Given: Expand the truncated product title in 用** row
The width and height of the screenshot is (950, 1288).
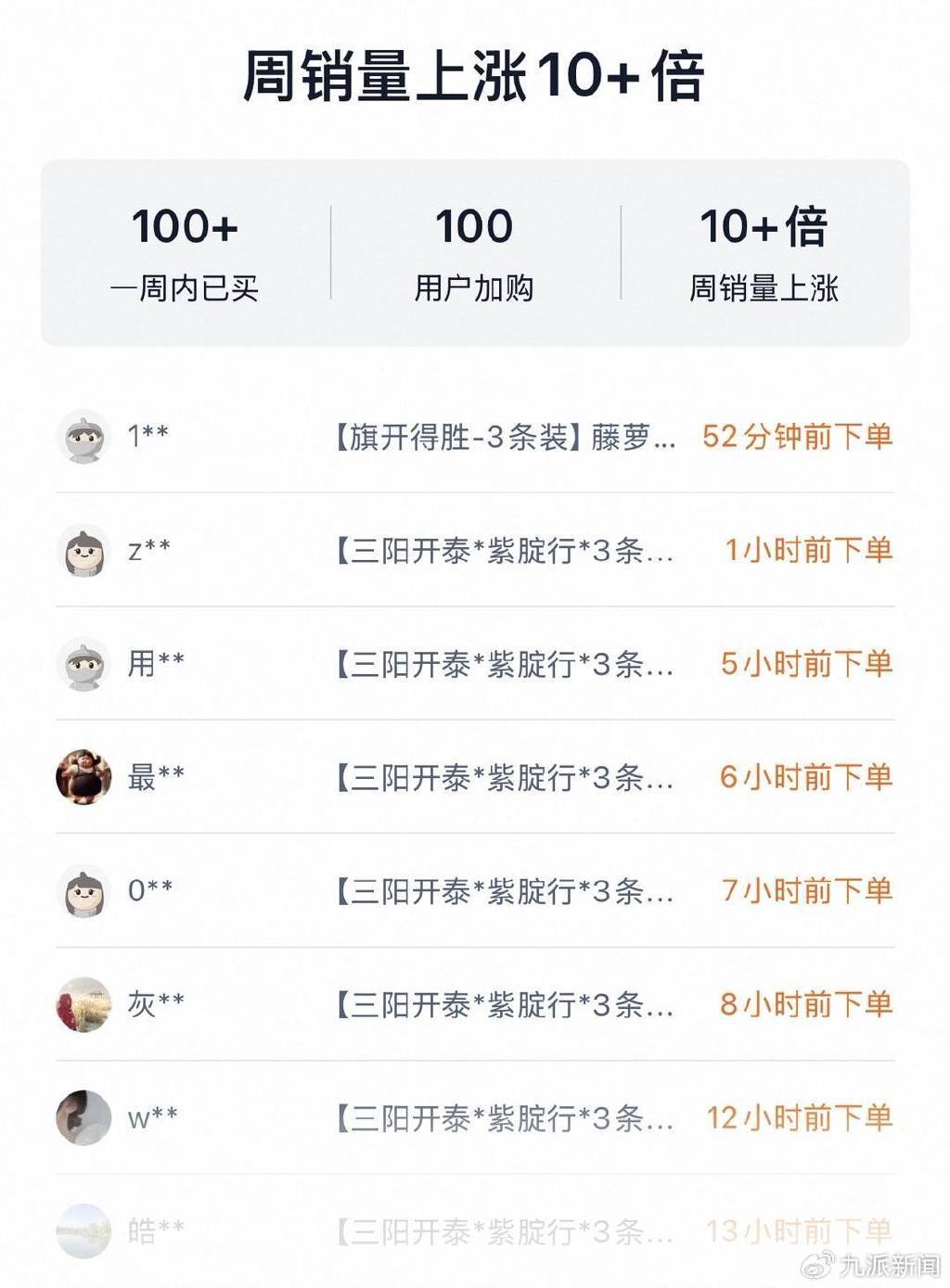Looking at the screenshot, I should click(x=506, y=666).
